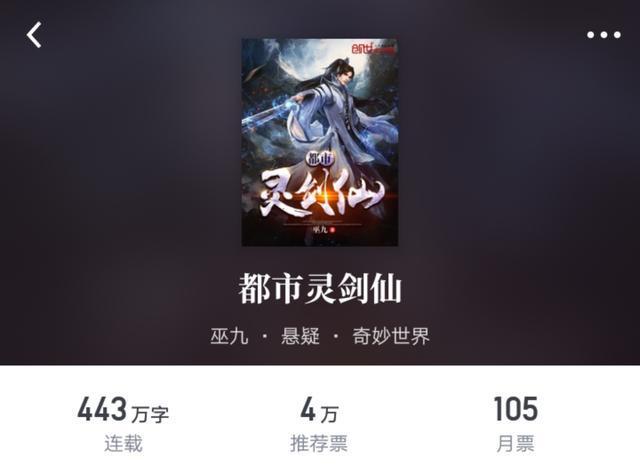Open the three-dot overflow menu
The image size is (640, 473).
point(603,35)
